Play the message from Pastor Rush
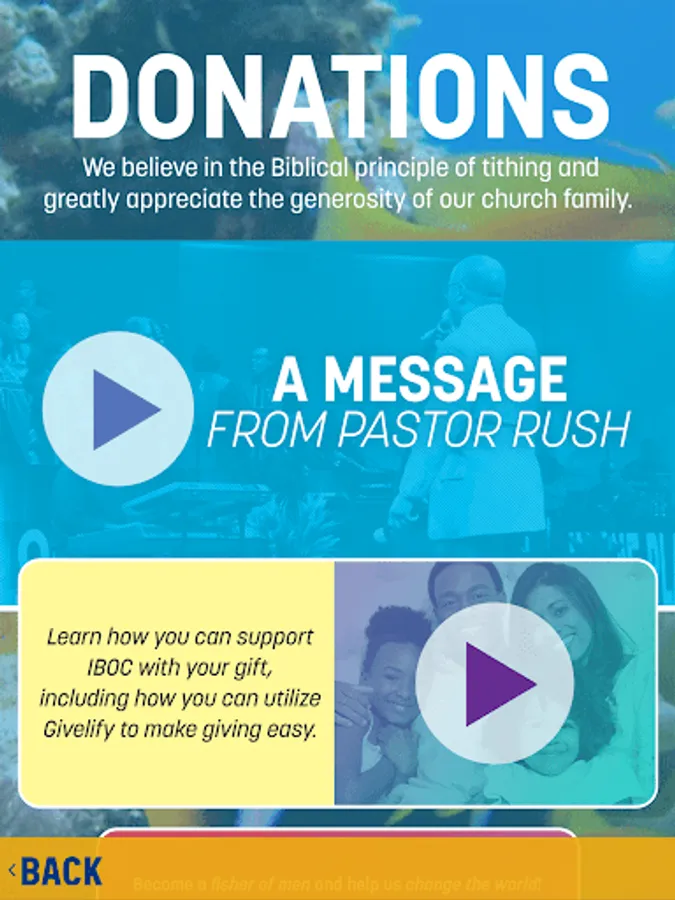 click(118, 408)
